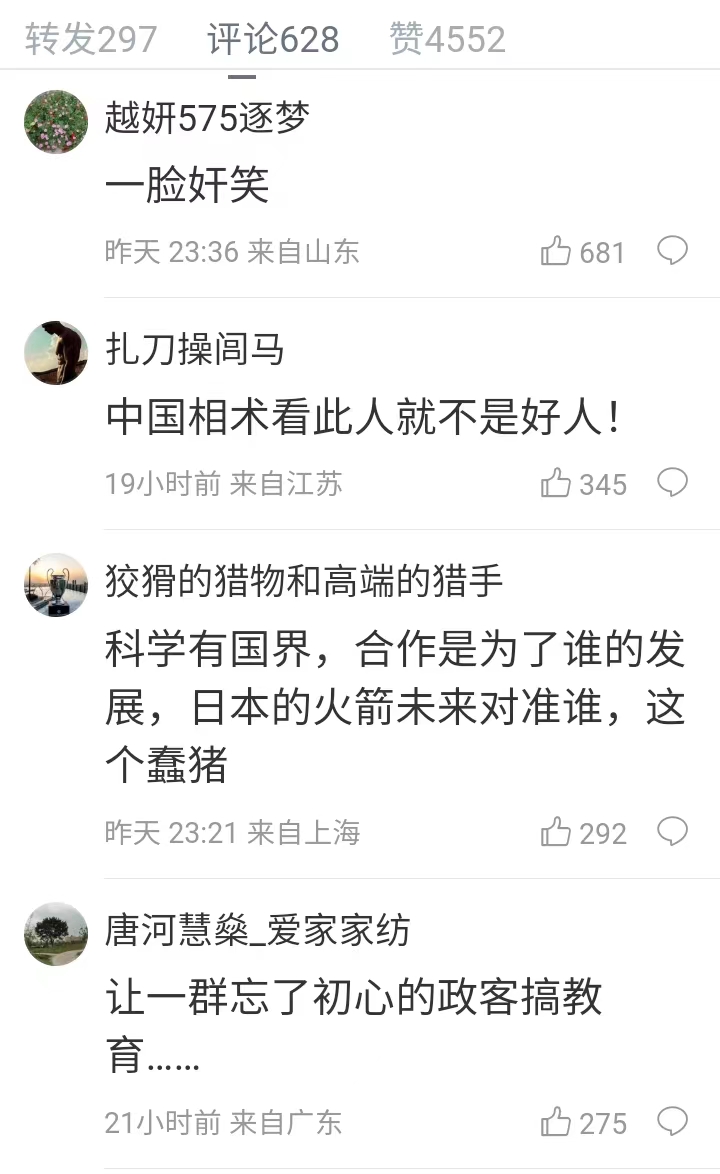Switch to the 转发297 tab

[x=91, y=39]
